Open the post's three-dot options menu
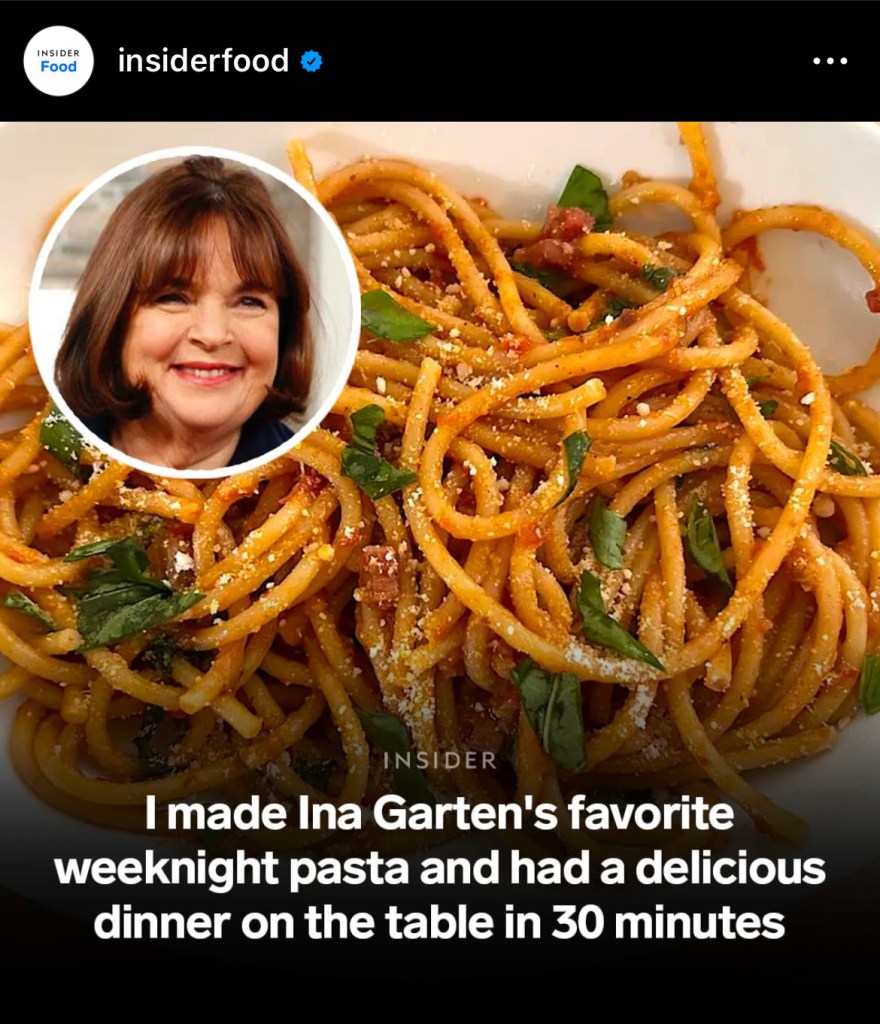Image resolution: width=880 pixels, height=1024 pixels. coord(829,61)
